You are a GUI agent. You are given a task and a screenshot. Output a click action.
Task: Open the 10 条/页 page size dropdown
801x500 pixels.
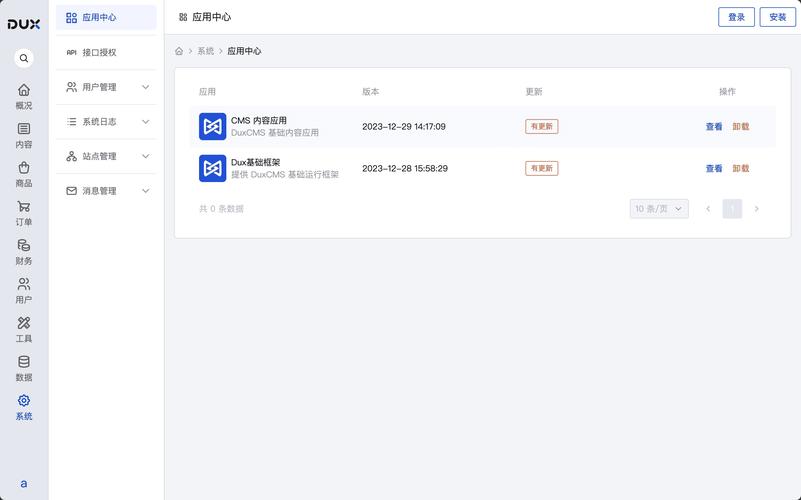(659, 209)
